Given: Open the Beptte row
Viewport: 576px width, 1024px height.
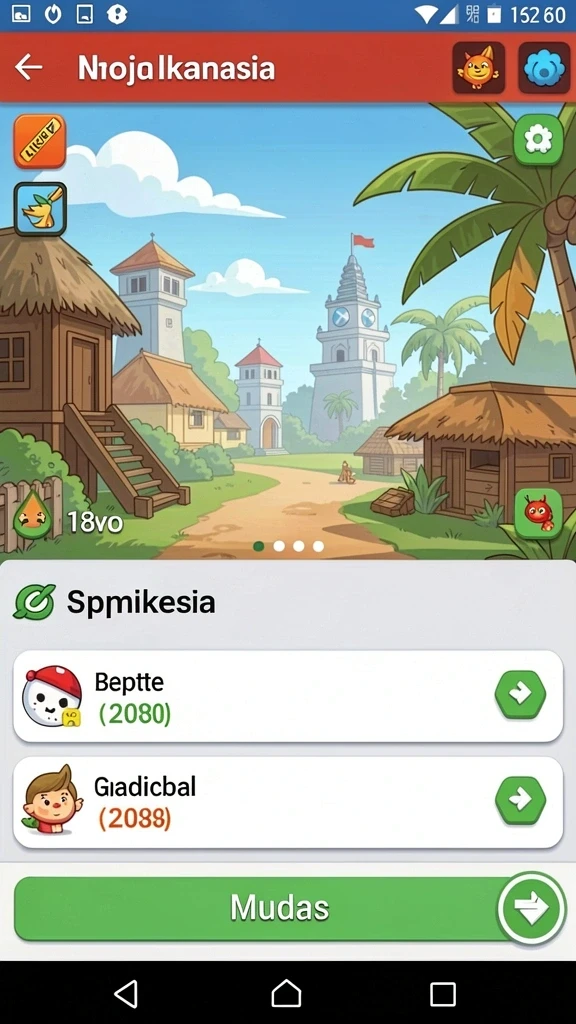Looking at the screenshot, I should point(288,696).
